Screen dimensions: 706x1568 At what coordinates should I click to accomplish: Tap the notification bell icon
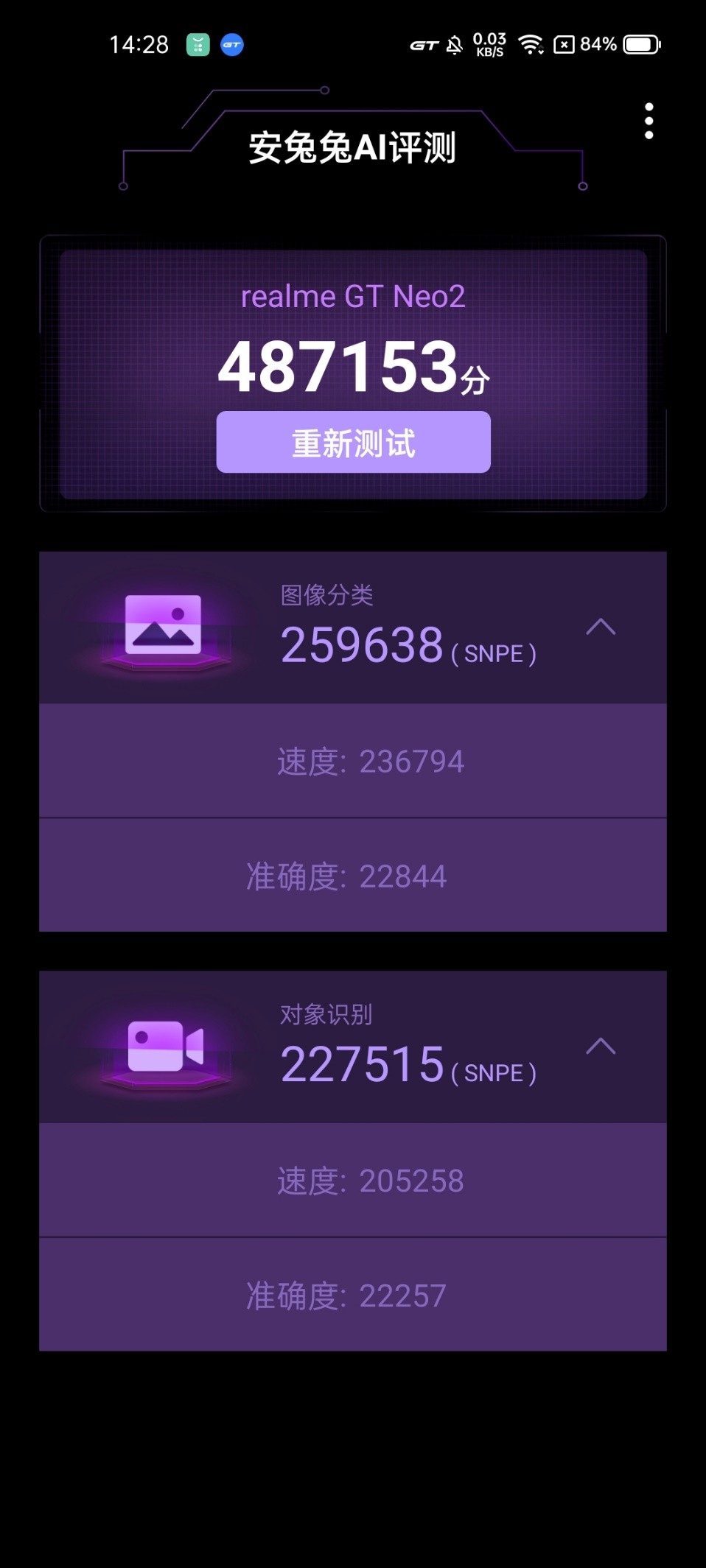point(452,46)
